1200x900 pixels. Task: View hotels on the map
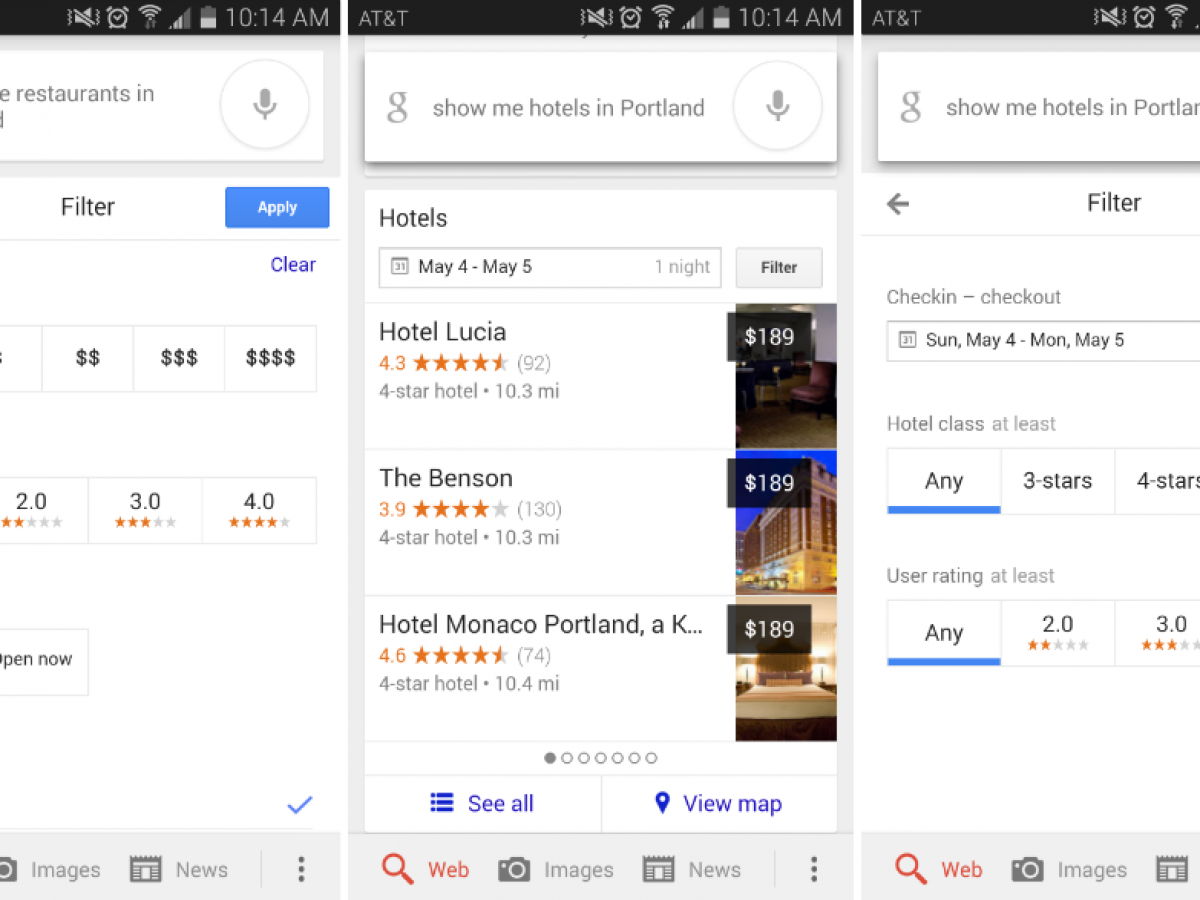[x=718, y=803]
